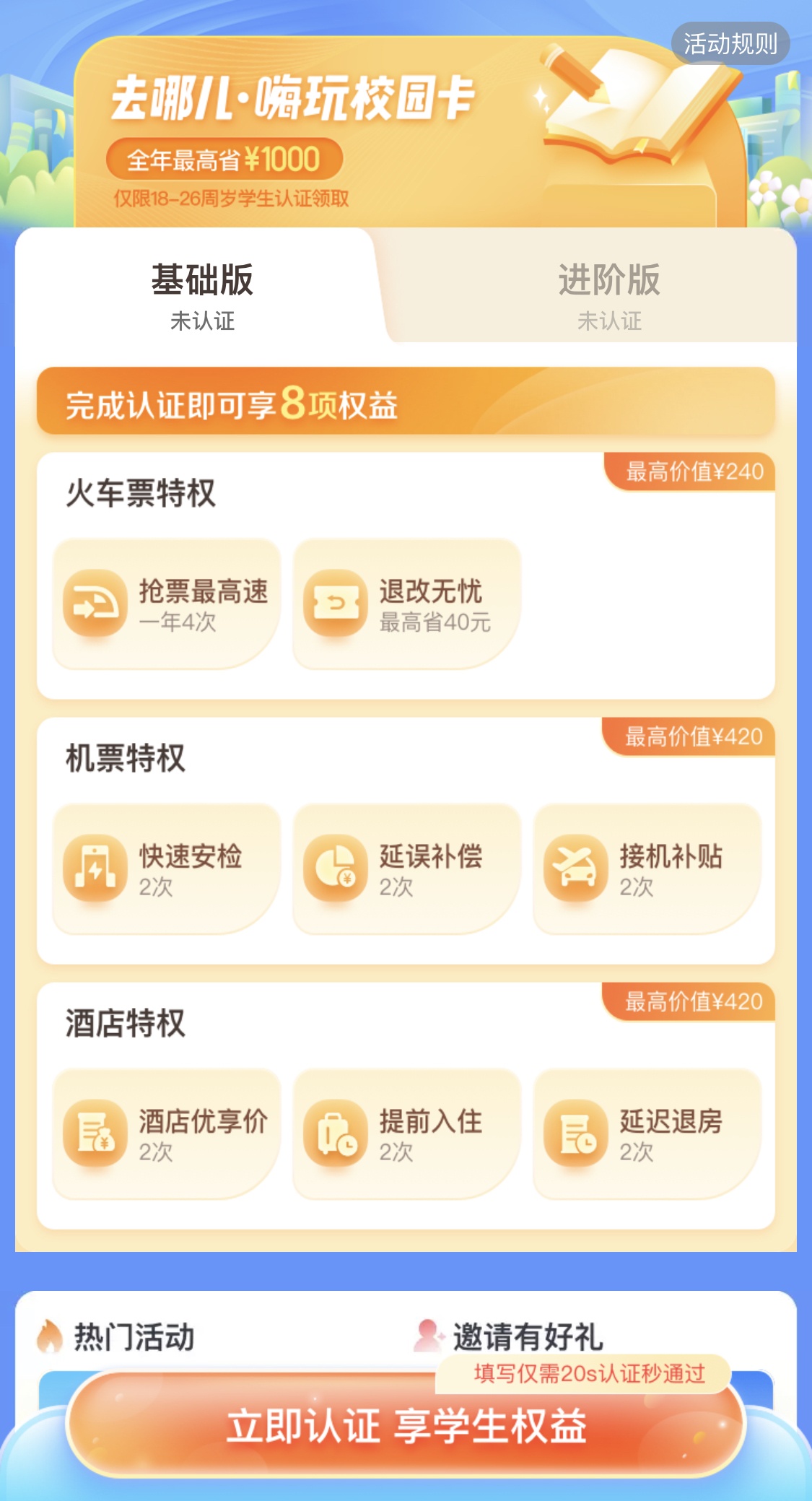Screen dimensions: 812x1501
Task: Switch to 邀请有好礼 section
Action: (x=527, y=1336)
